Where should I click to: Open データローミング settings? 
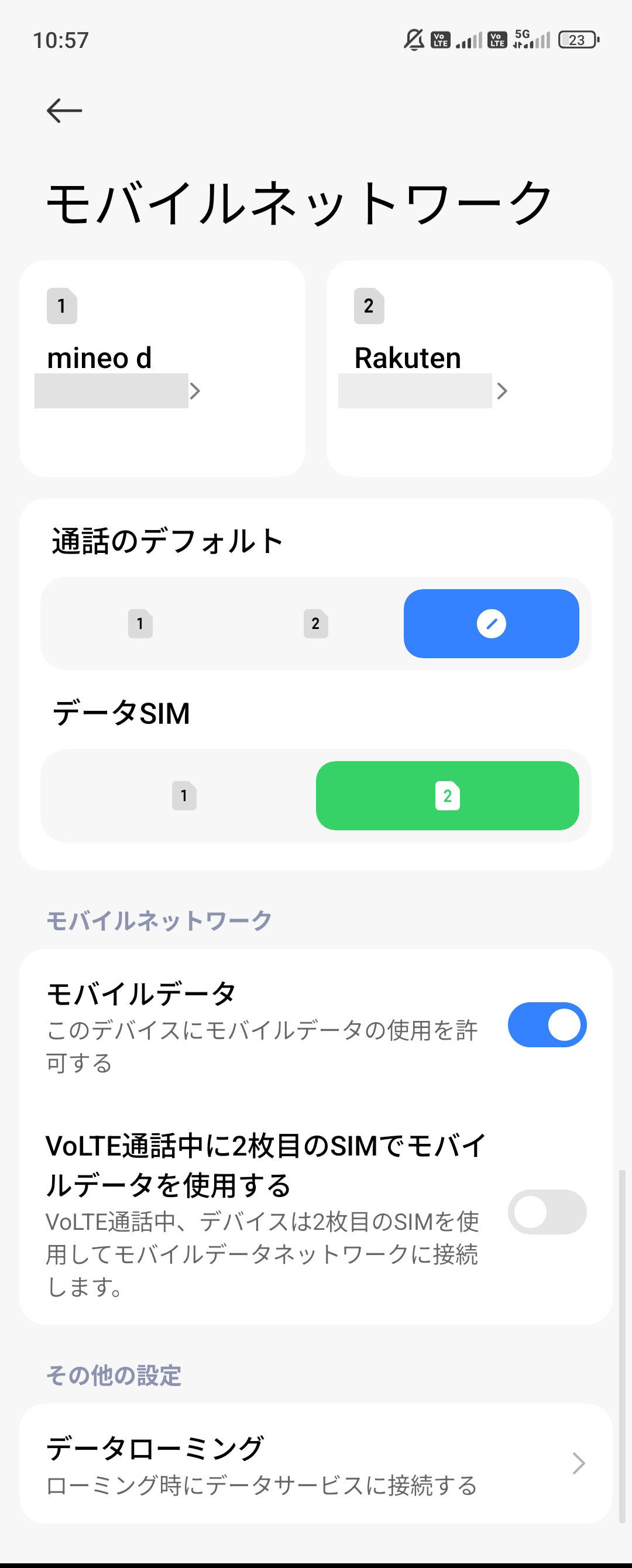tap(315, 1463)
